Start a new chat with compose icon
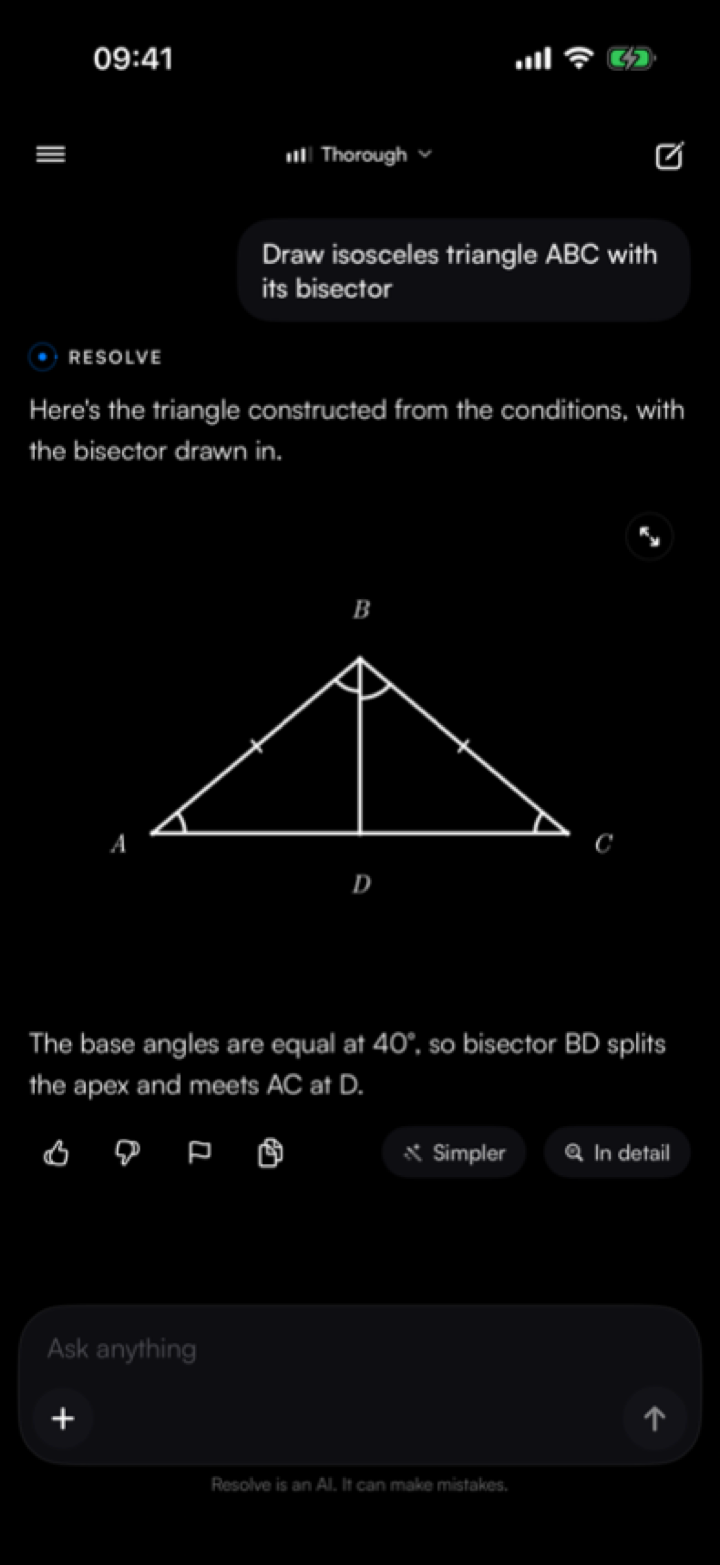 669,155
